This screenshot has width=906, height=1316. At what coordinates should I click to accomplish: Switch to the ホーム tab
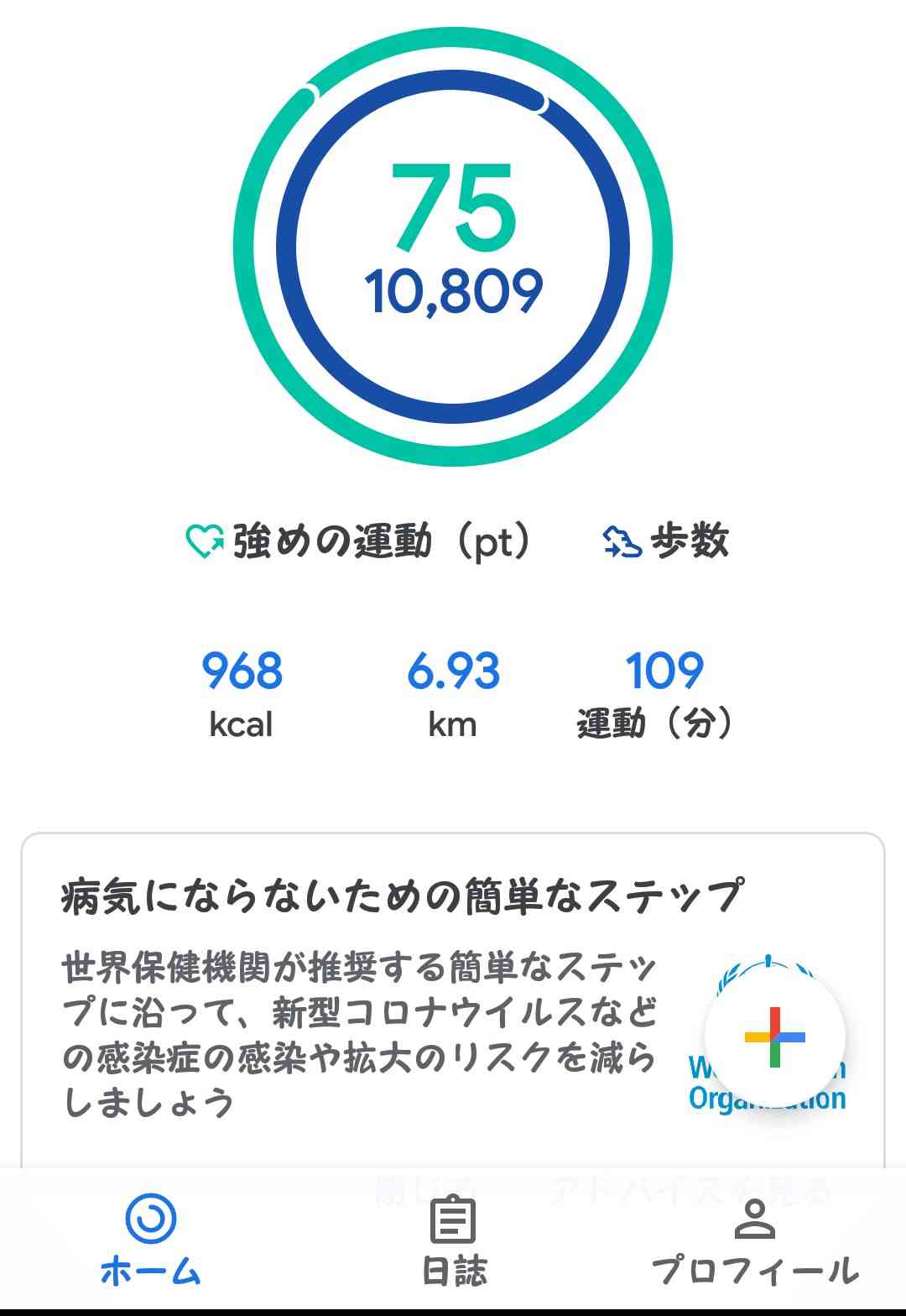click(x=151, y=1242)
